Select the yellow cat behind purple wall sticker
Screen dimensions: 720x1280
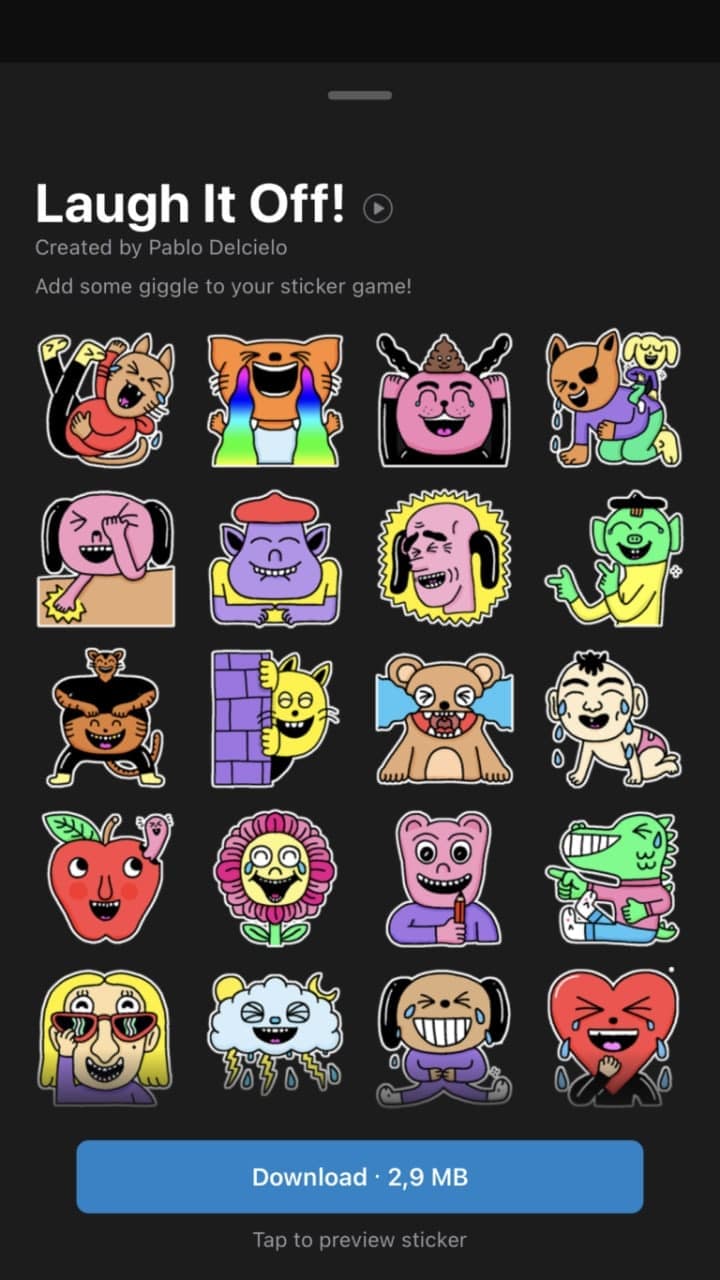[x=275, y=718]
